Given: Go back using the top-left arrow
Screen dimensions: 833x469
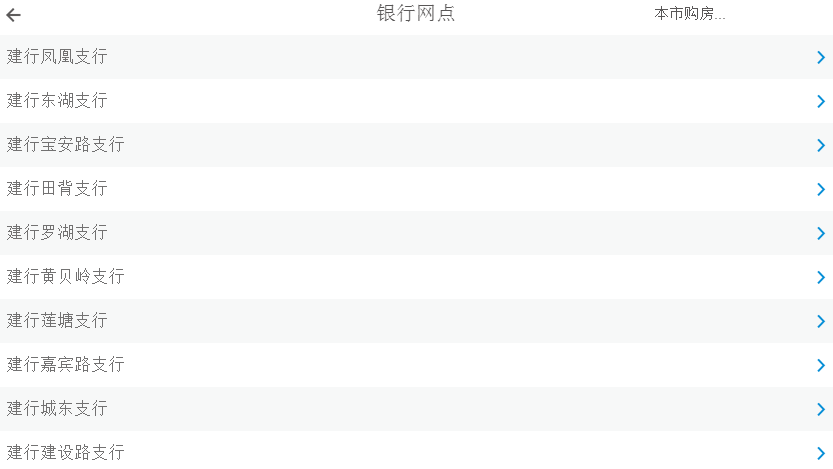Looking at the screenshot, I should [x=14, y=15].
